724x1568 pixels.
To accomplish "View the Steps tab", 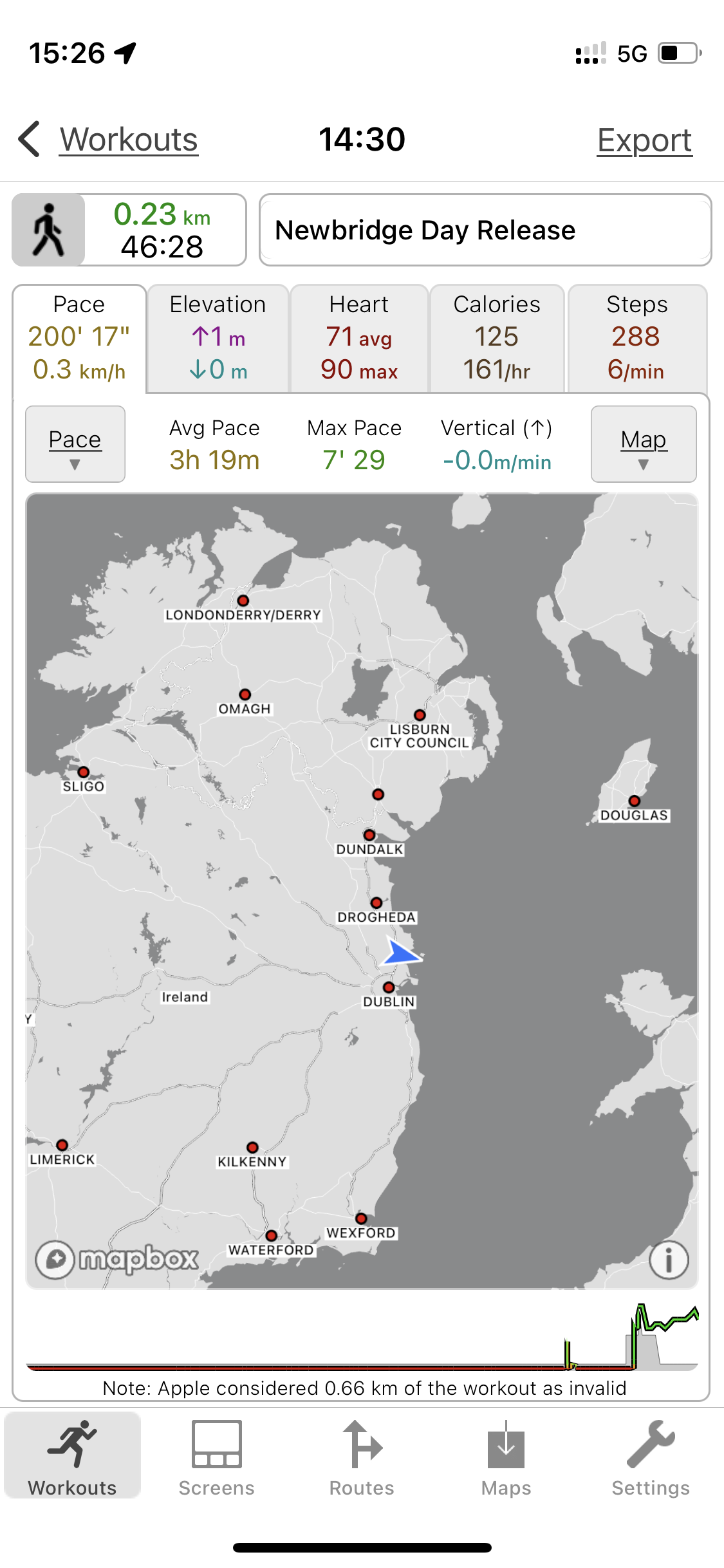I will (636, 337).
